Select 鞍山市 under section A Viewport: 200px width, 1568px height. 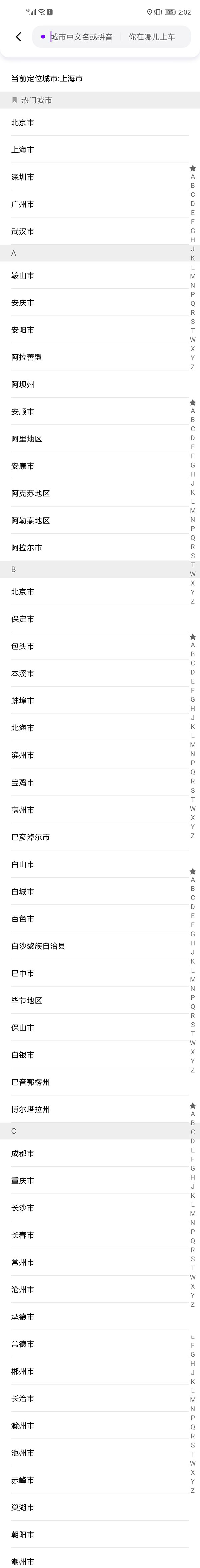click(x=23, y=276)
